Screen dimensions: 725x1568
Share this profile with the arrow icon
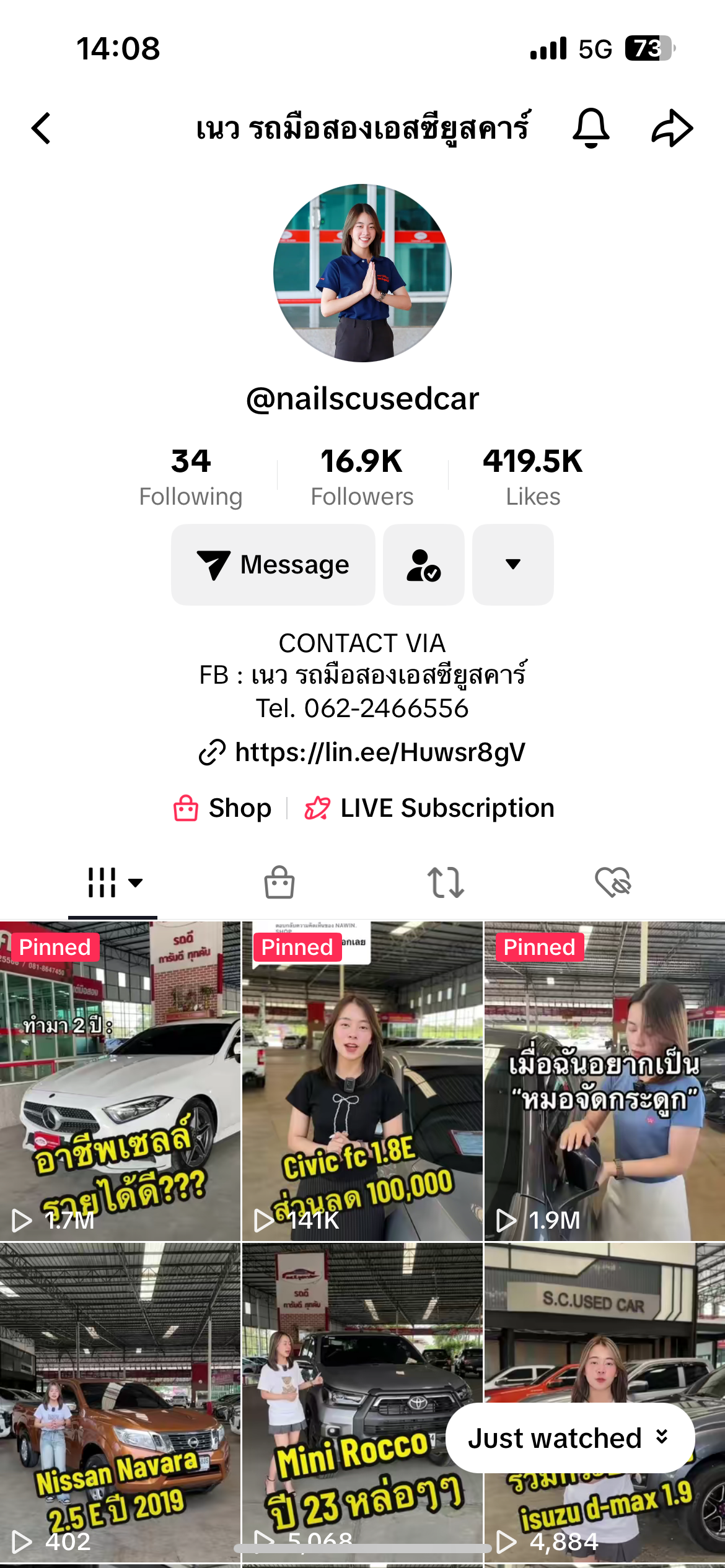672,128
